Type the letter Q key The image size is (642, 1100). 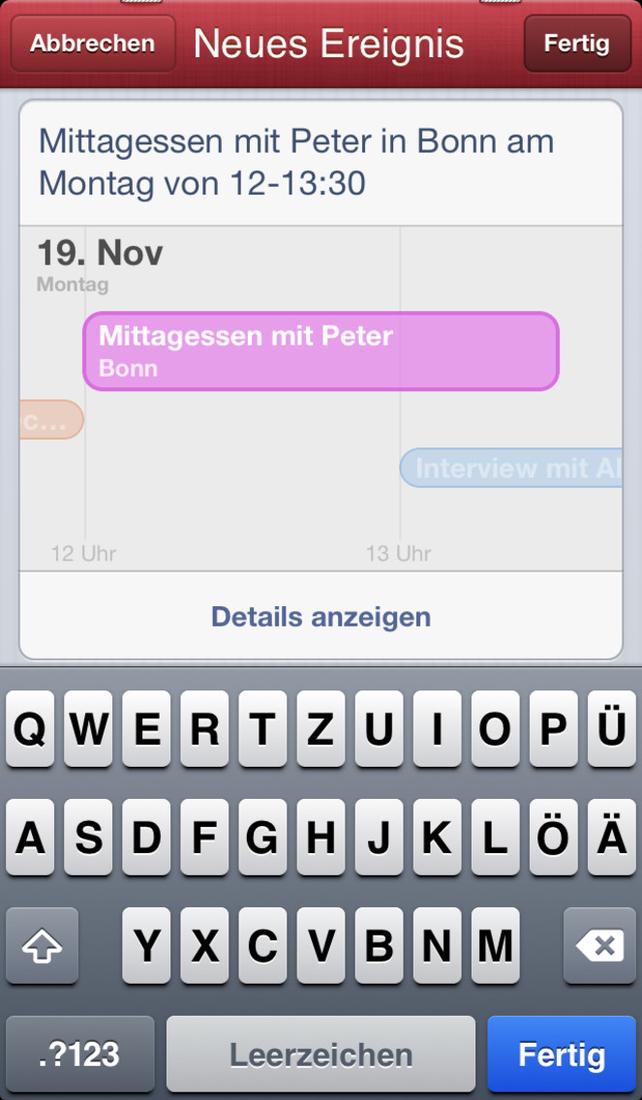click(30, 729)
